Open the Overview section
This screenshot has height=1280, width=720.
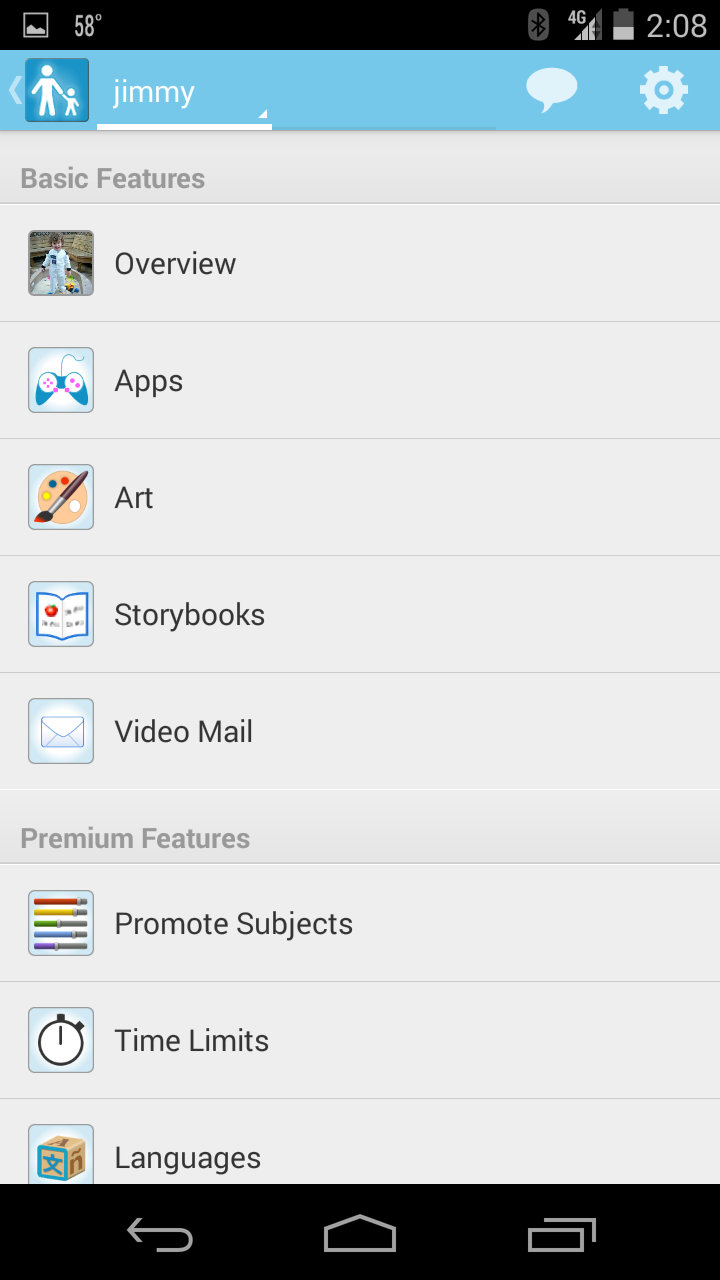click(360, 263)
